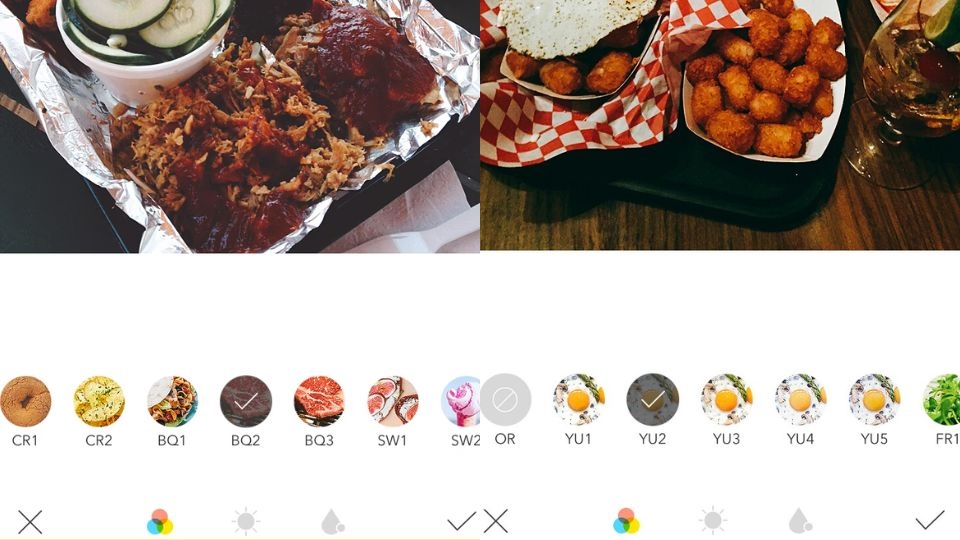Select the YU5 filter
The width and height of the screenshot is (960, 540).
875,401
